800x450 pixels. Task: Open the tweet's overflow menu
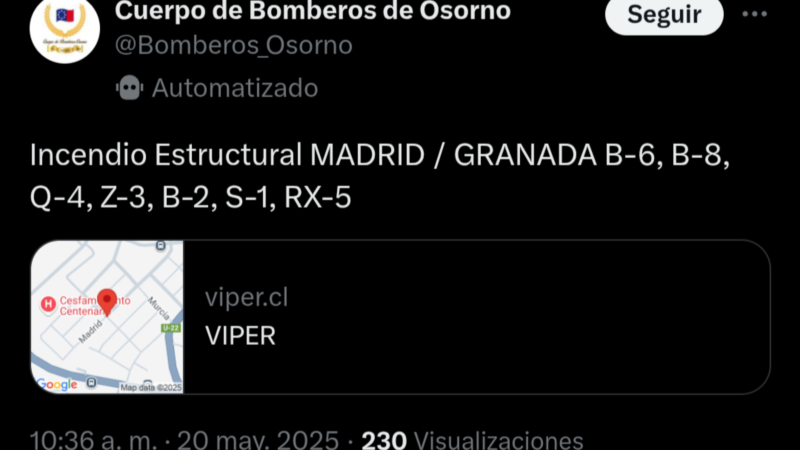click(x=754, y=15)
